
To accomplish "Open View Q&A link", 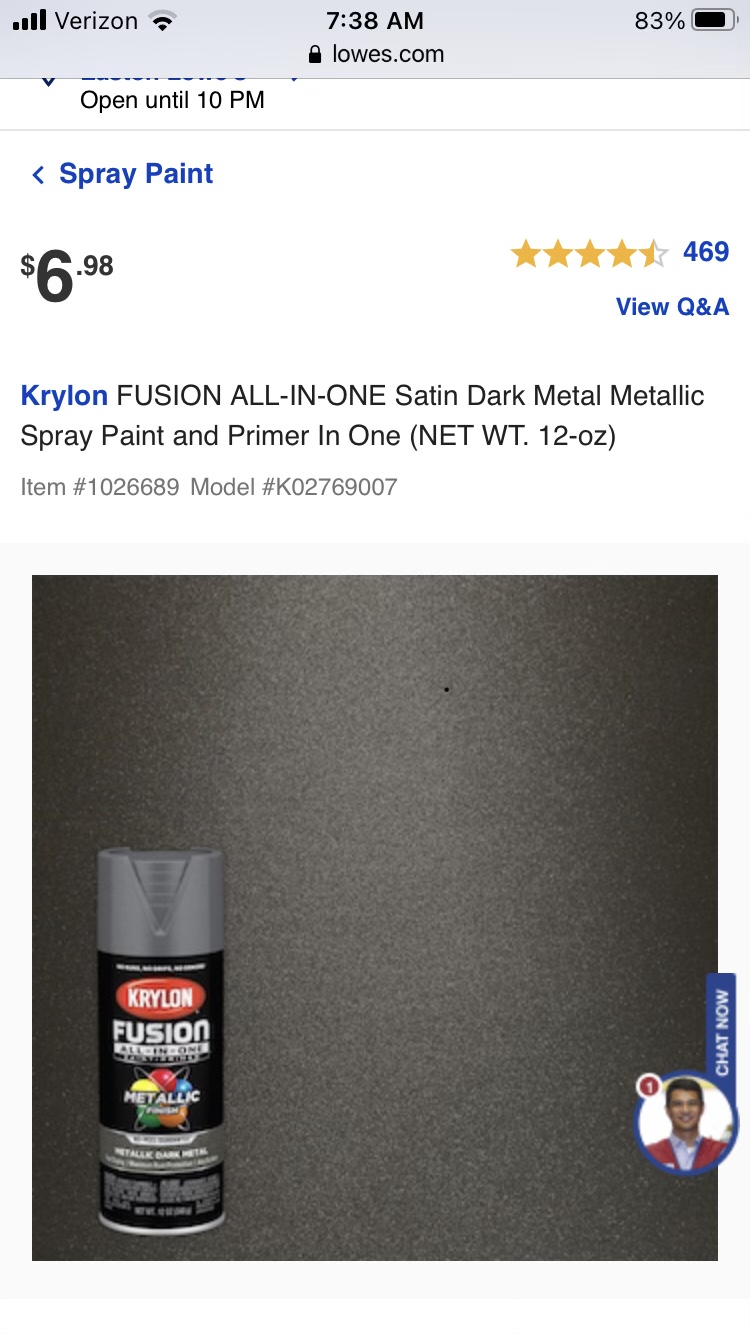I will [672, 307].
